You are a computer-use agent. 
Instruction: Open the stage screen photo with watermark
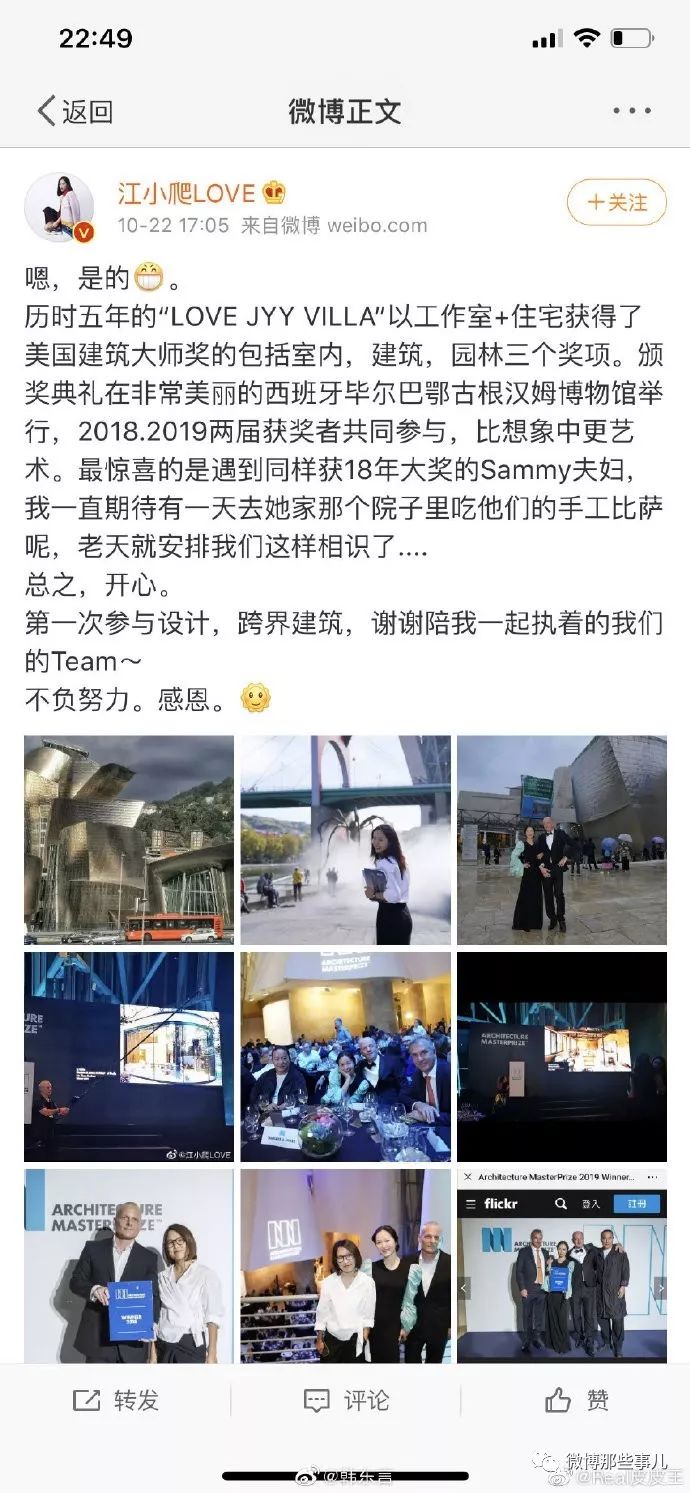point(129,1056)
